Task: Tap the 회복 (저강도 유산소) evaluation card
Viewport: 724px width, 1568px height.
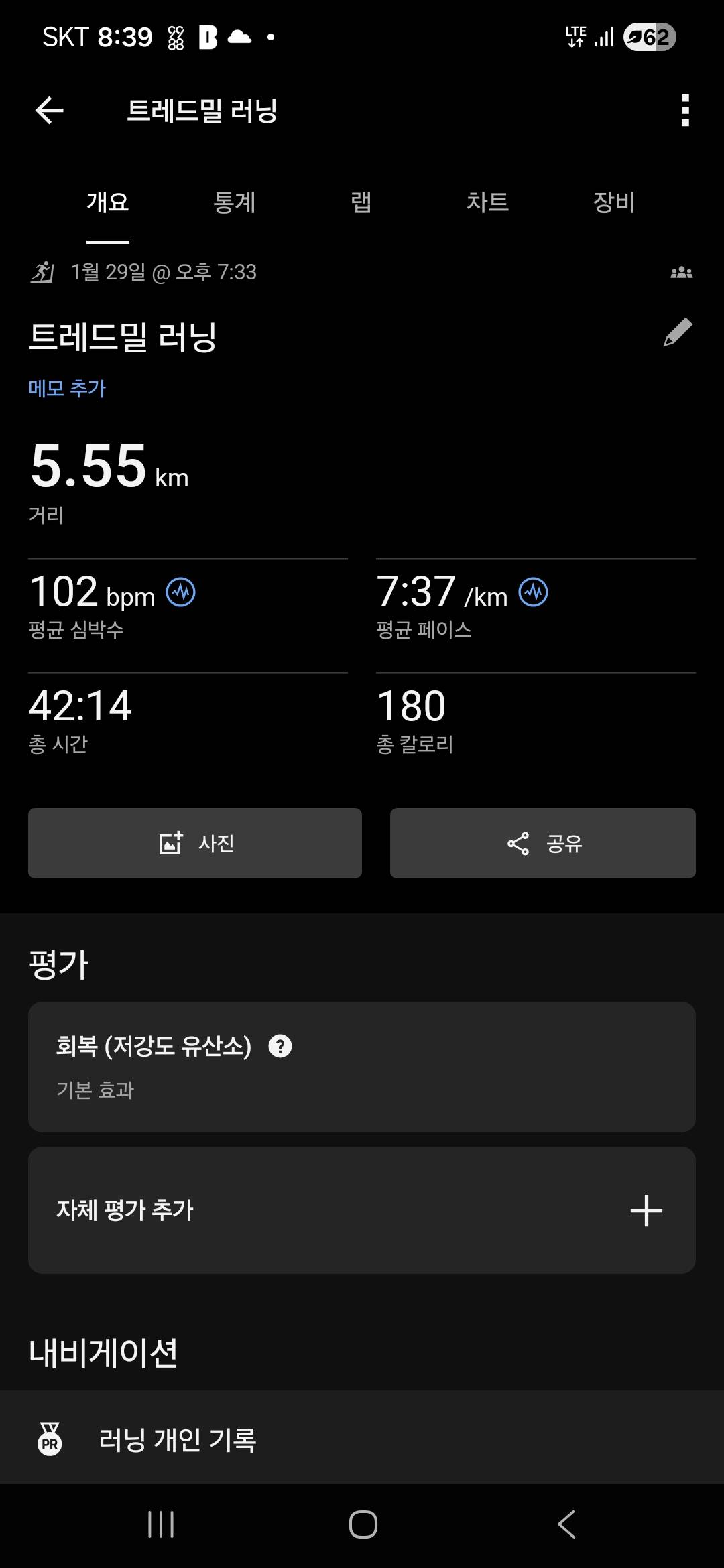Action: click(x=362, y=1068)
